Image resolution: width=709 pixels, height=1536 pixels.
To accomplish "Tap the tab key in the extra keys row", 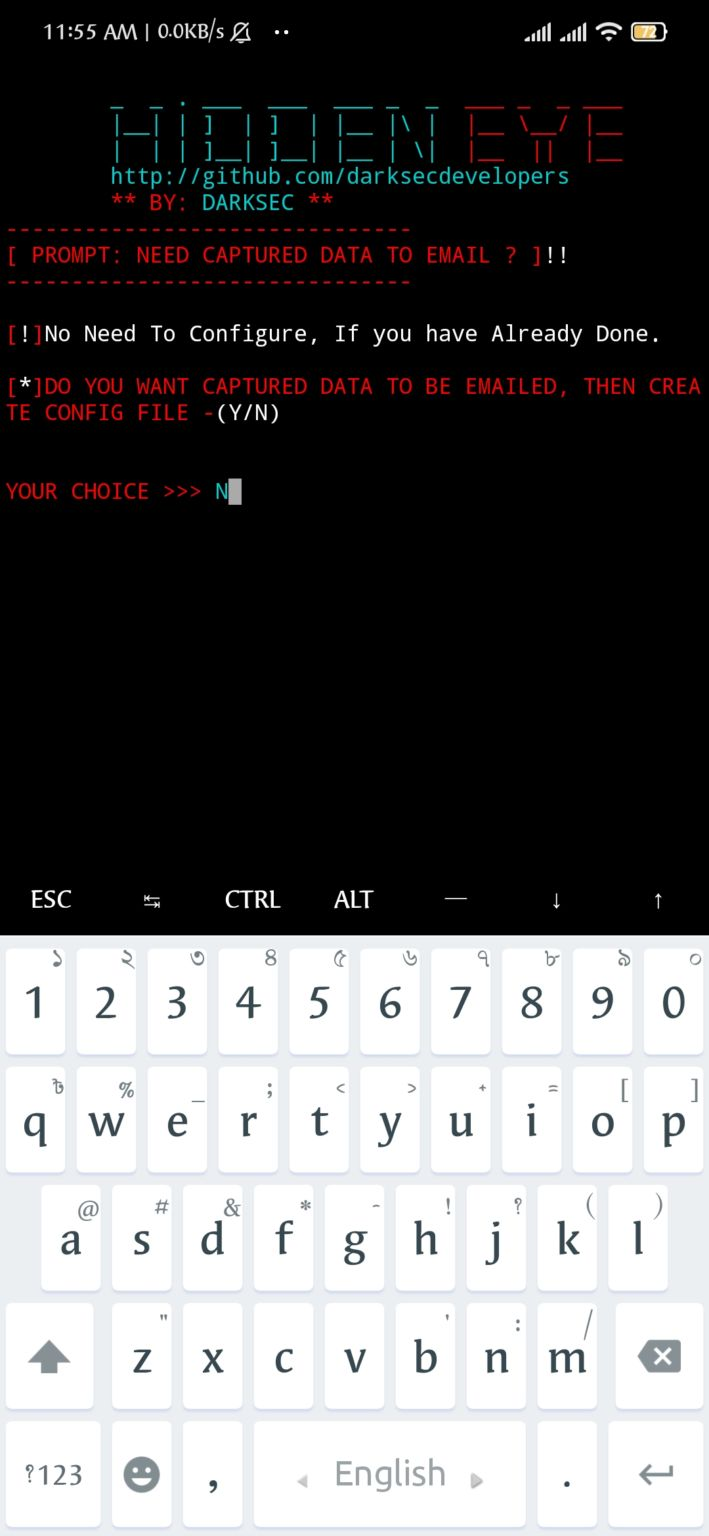I will [x=152, y=899].
